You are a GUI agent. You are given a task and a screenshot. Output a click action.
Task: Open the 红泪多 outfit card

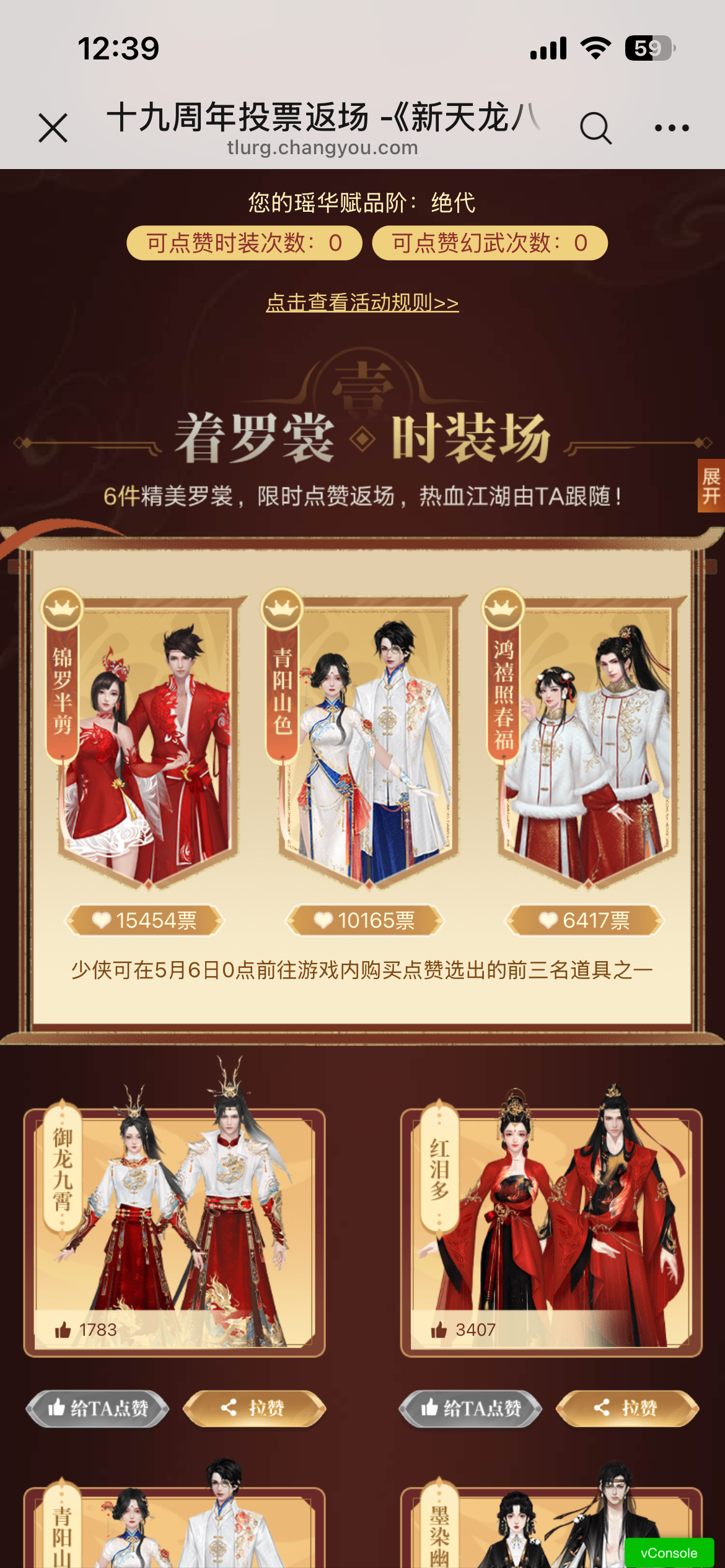(x=551, y=1226)
